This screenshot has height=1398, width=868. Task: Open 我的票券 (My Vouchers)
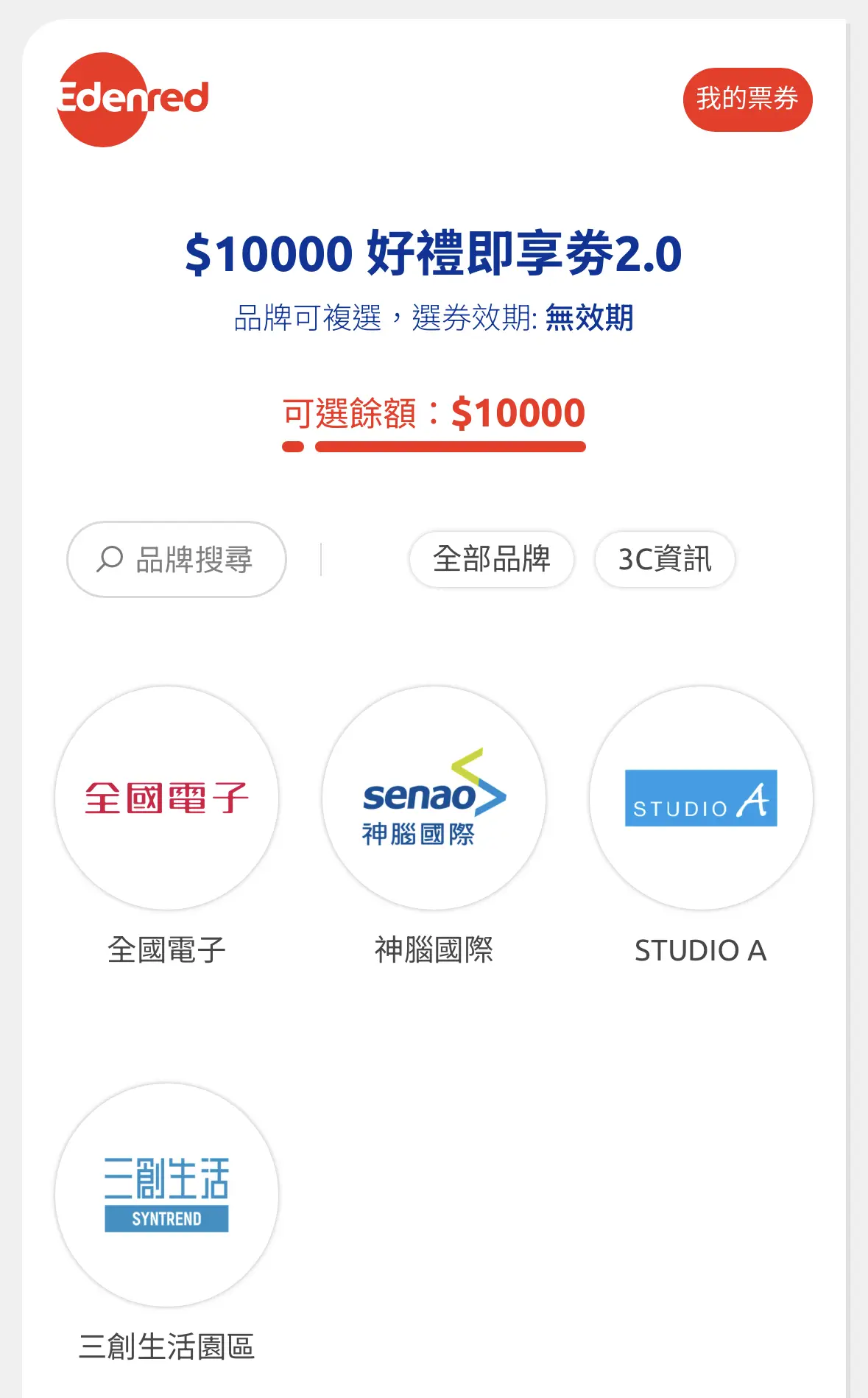click(x=747, y=99)
